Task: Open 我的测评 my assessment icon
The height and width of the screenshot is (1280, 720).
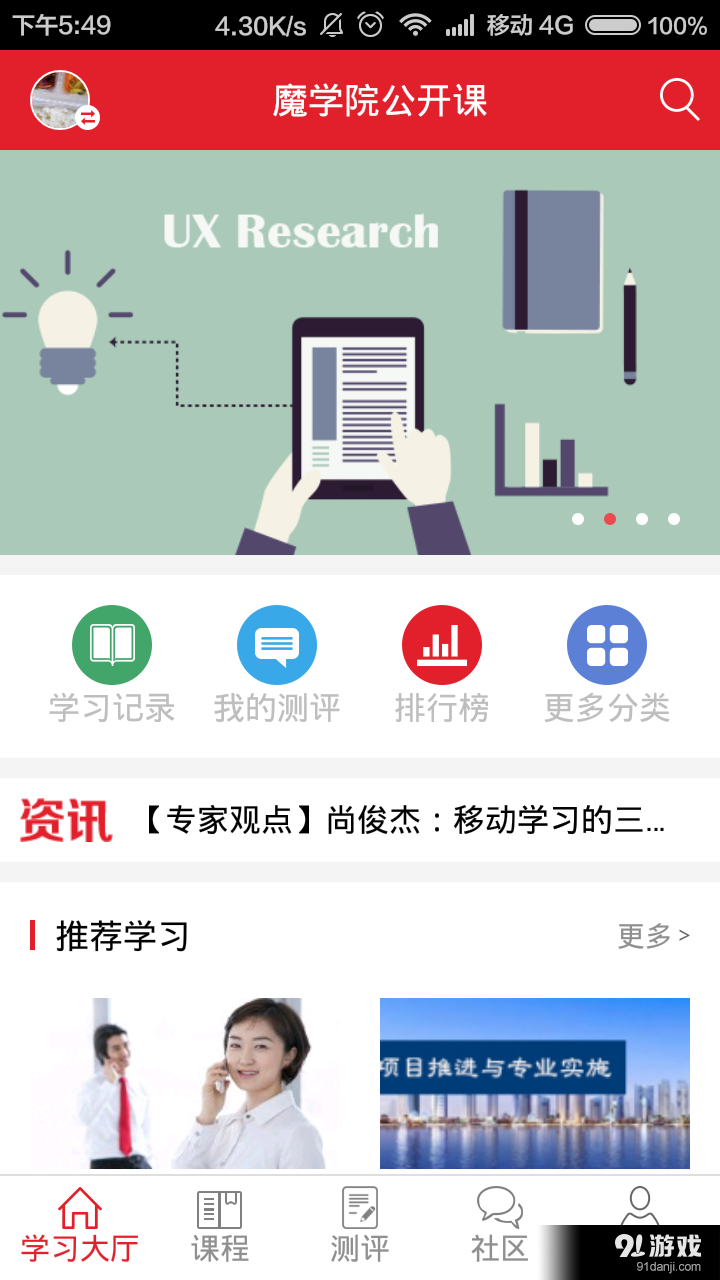Action: coord(277,645)
